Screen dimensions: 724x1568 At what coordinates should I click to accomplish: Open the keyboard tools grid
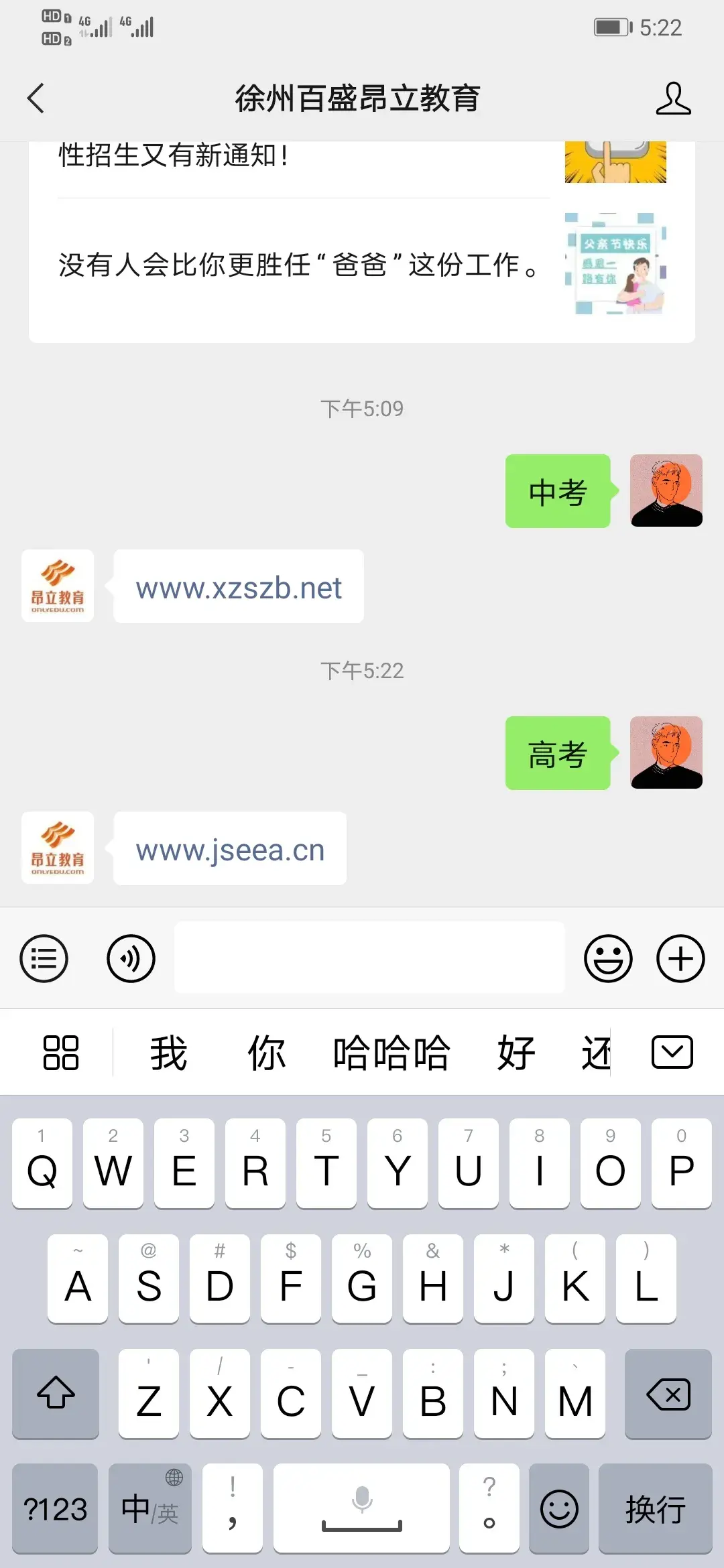pos(61,1052)
